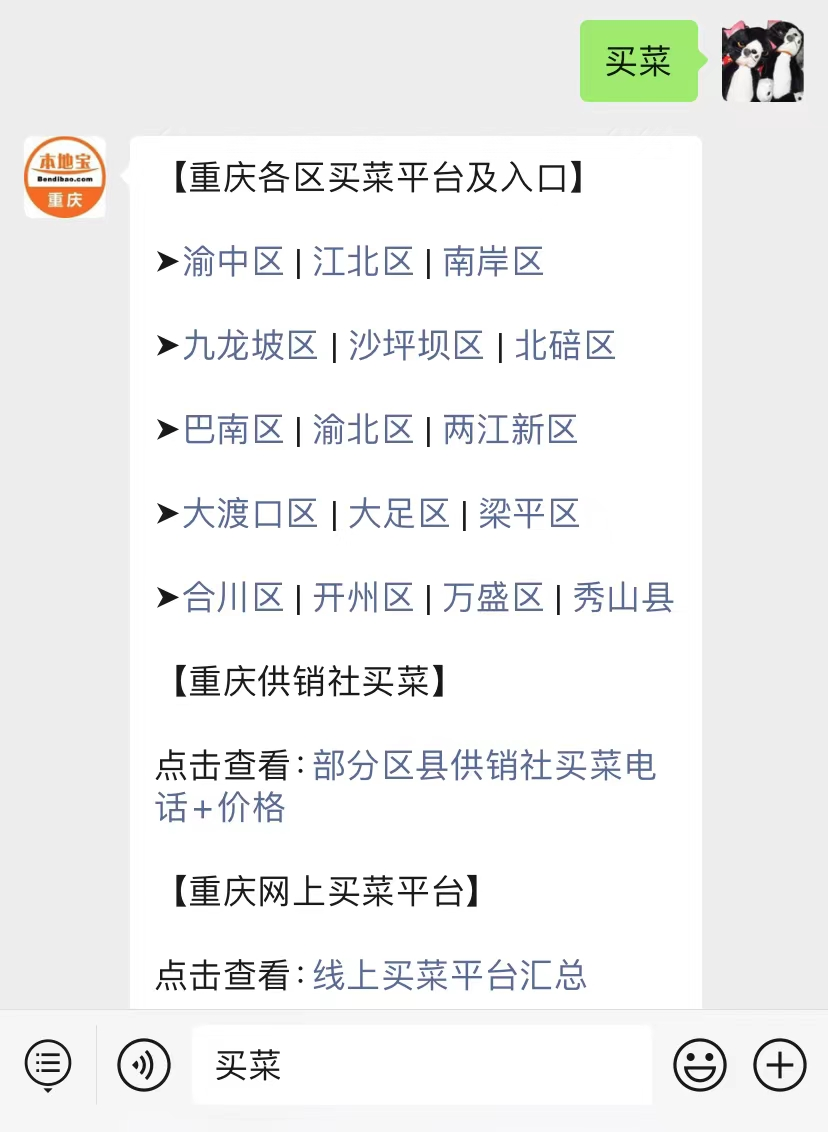Select the 九龙坡区 link

[x=250, y=346]
